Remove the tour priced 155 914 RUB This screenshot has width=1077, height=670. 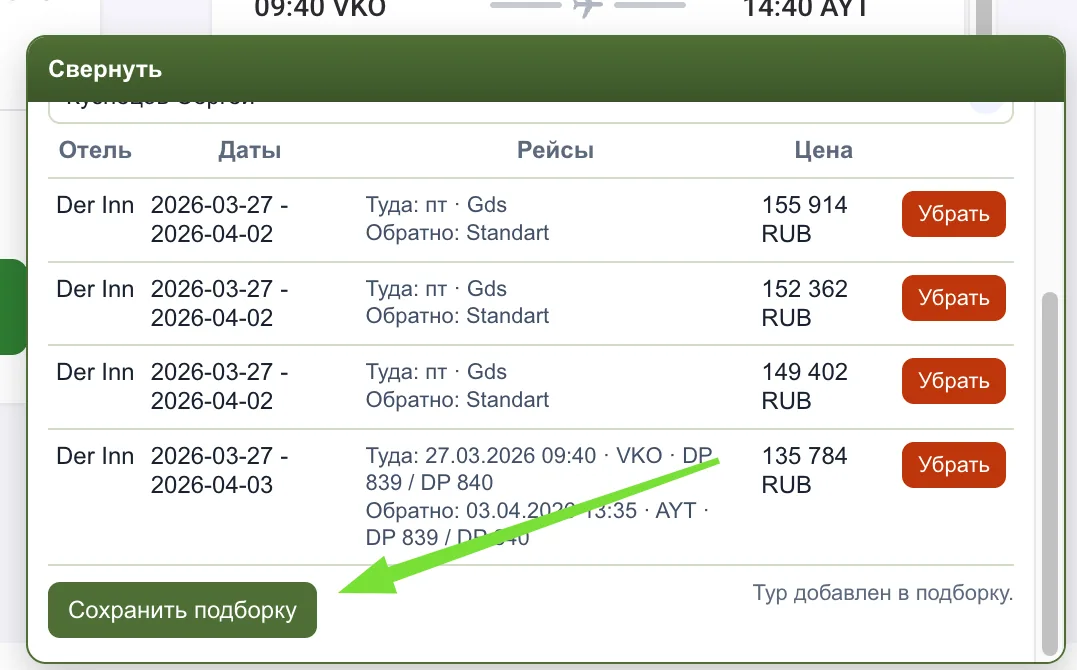point(953,214)
